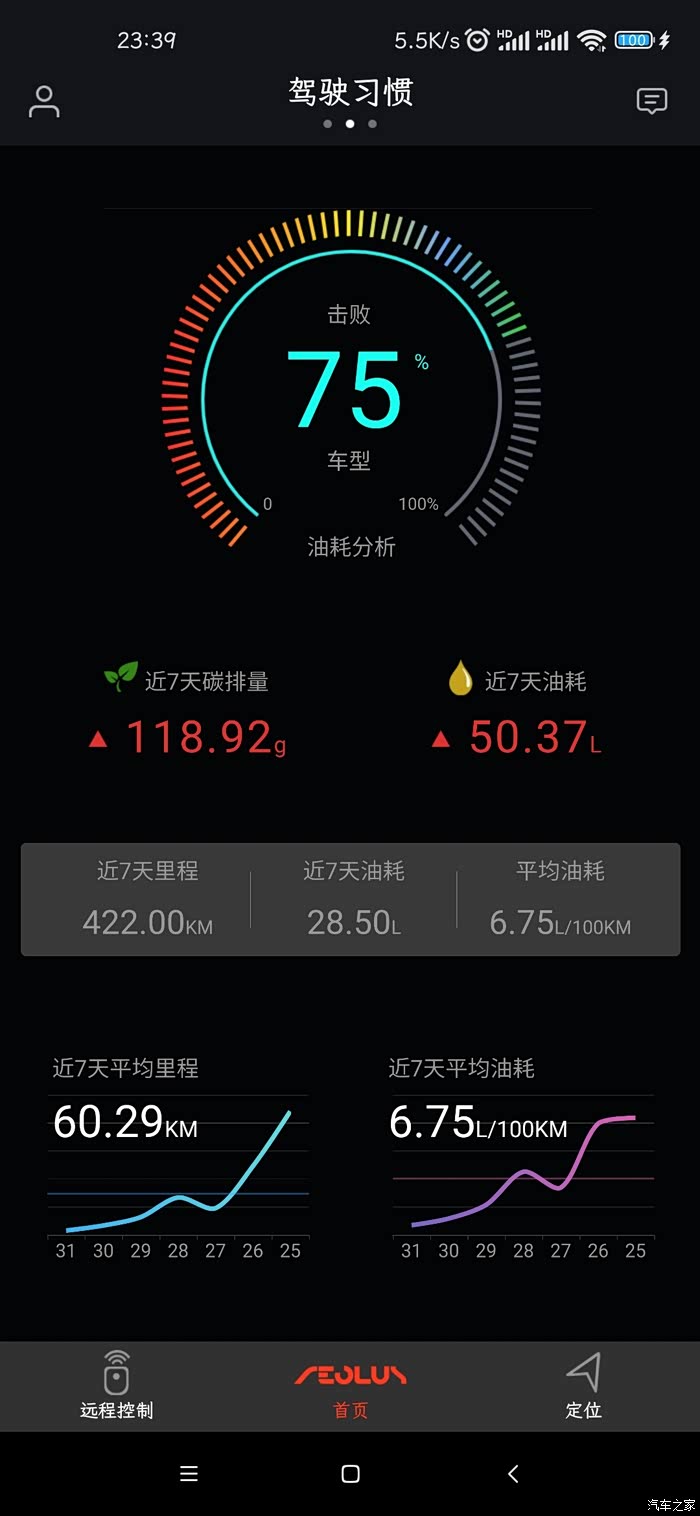Open the user profile icon
This screenshot has width=700, height=1516.
[x=44, y=101]
